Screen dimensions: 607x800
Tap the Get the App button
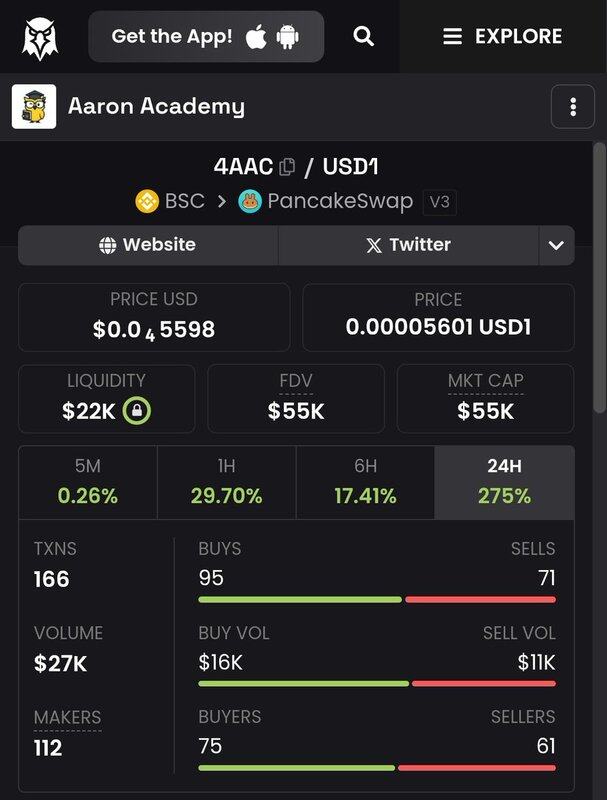(205, 37)
